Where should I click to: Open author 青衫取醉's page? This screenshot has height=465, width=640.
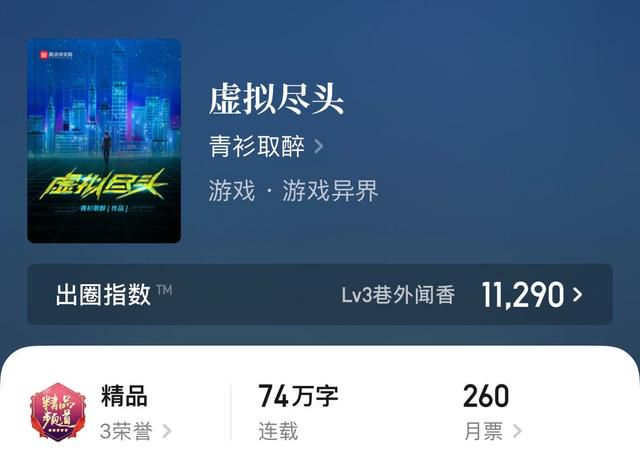coord(266,147)
